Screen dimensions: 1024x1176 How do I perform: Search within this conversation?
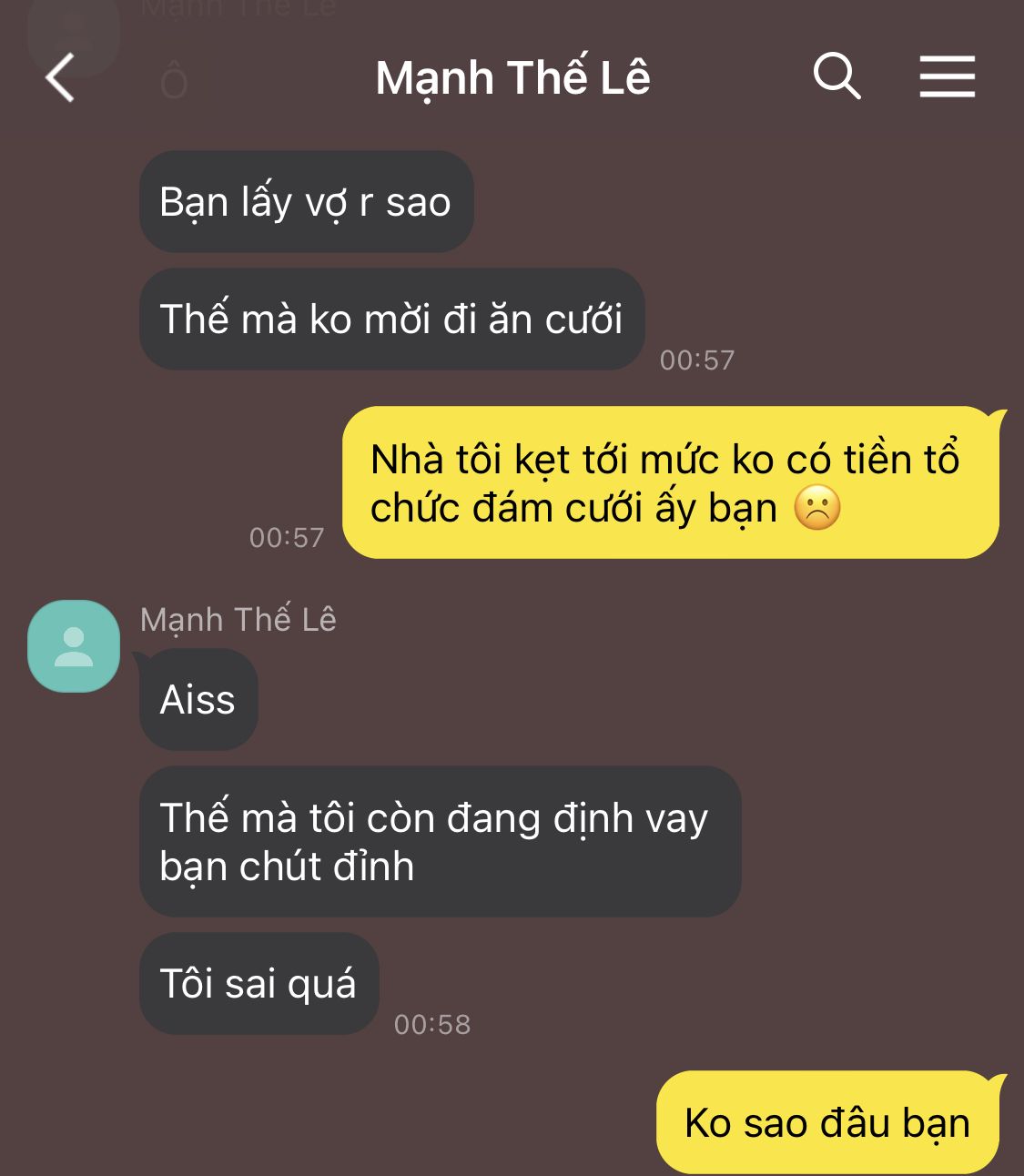pos(836,76)
